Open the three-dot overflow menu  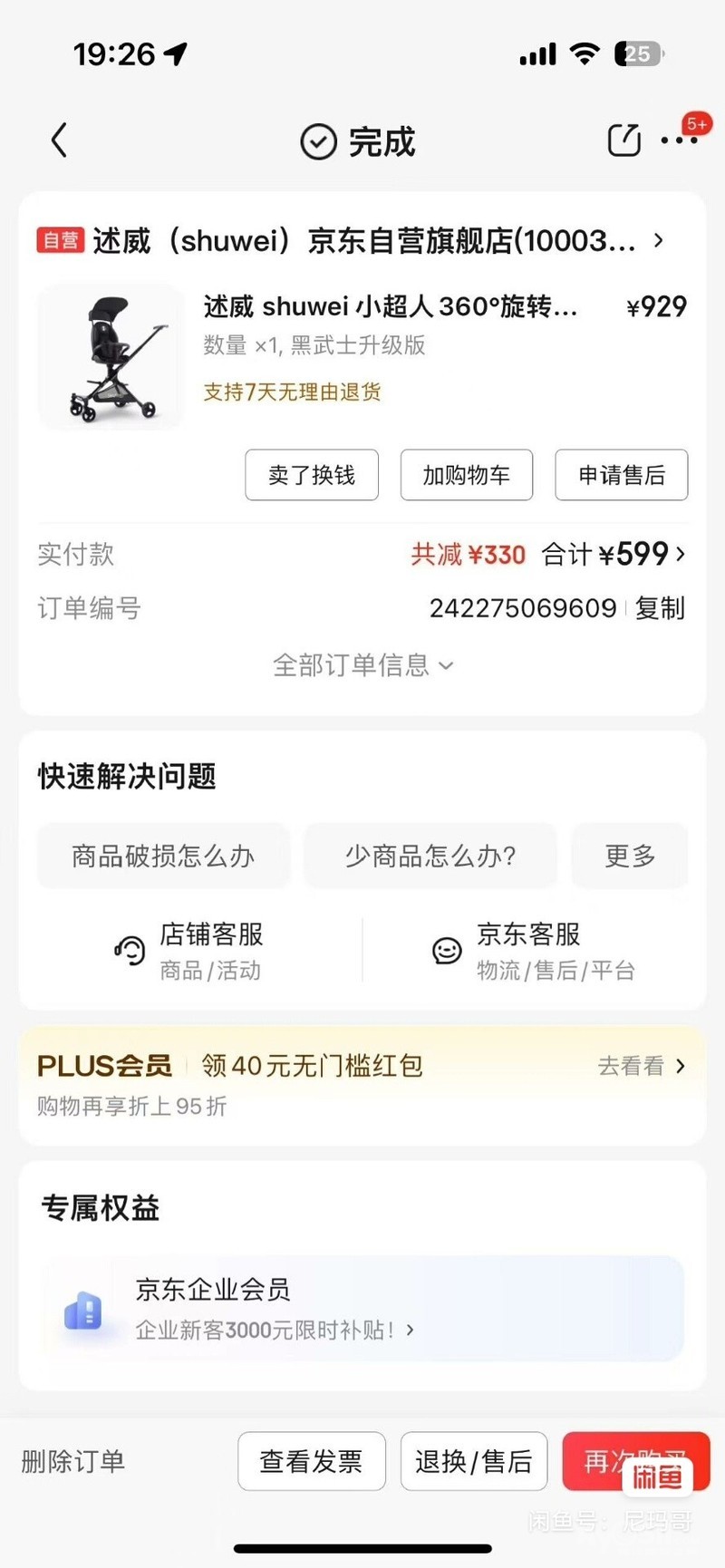pyautogui.click(x=679, y=140)
